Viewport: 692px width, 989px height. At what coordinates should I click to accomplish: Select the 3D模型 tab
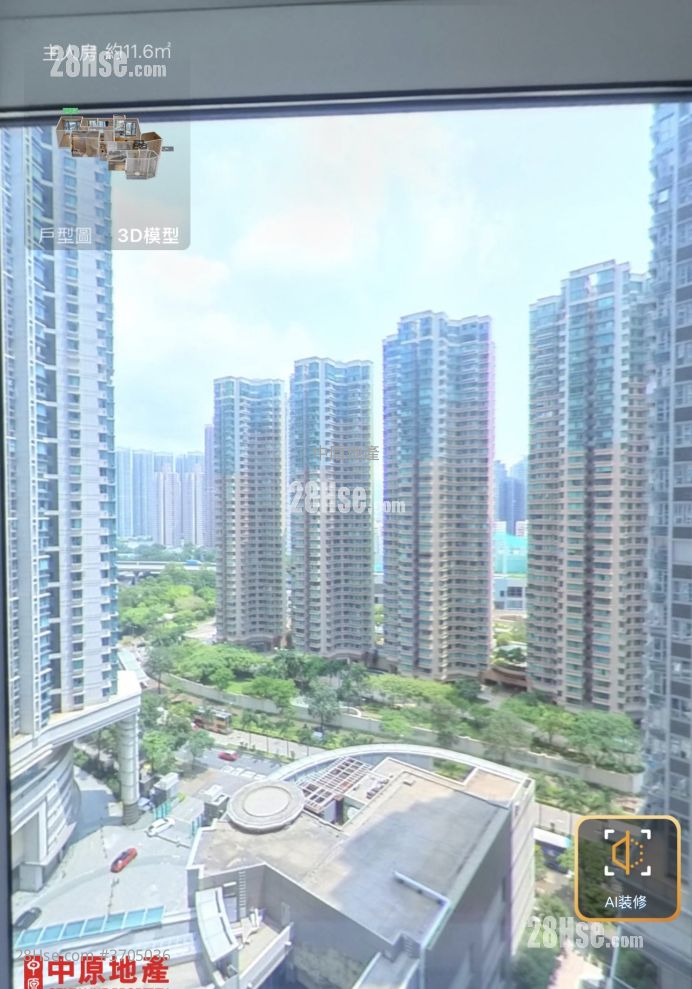pos(148,236)
